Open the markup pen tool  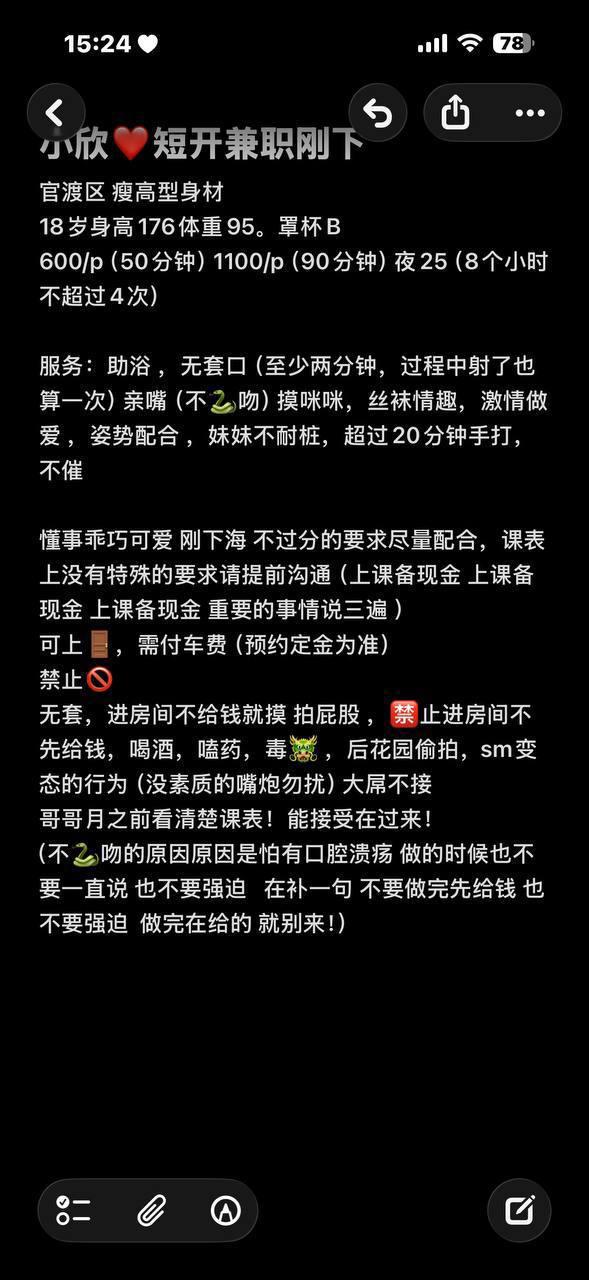pos(226,1210)
